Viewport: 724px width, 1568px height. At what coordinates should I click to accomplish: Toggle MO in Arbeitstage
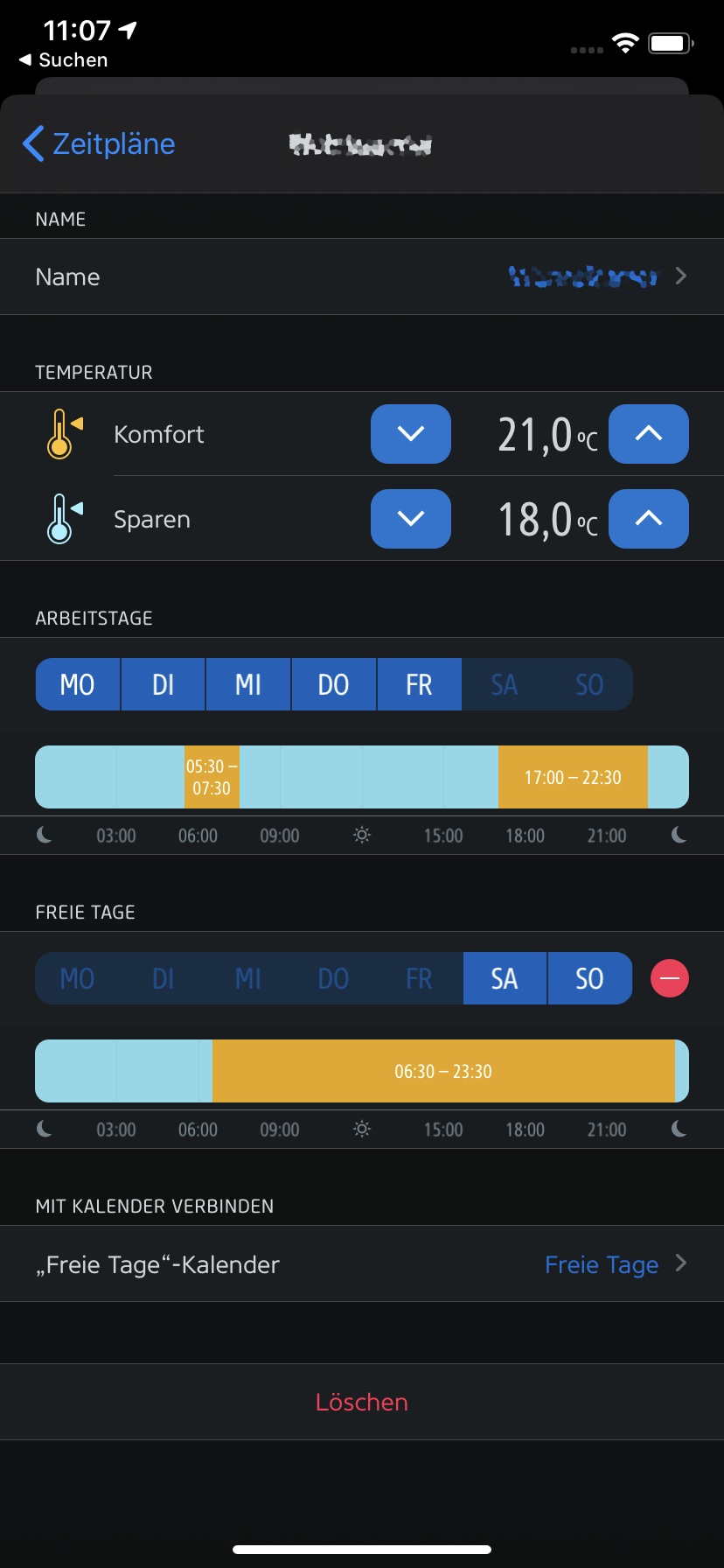77,684
